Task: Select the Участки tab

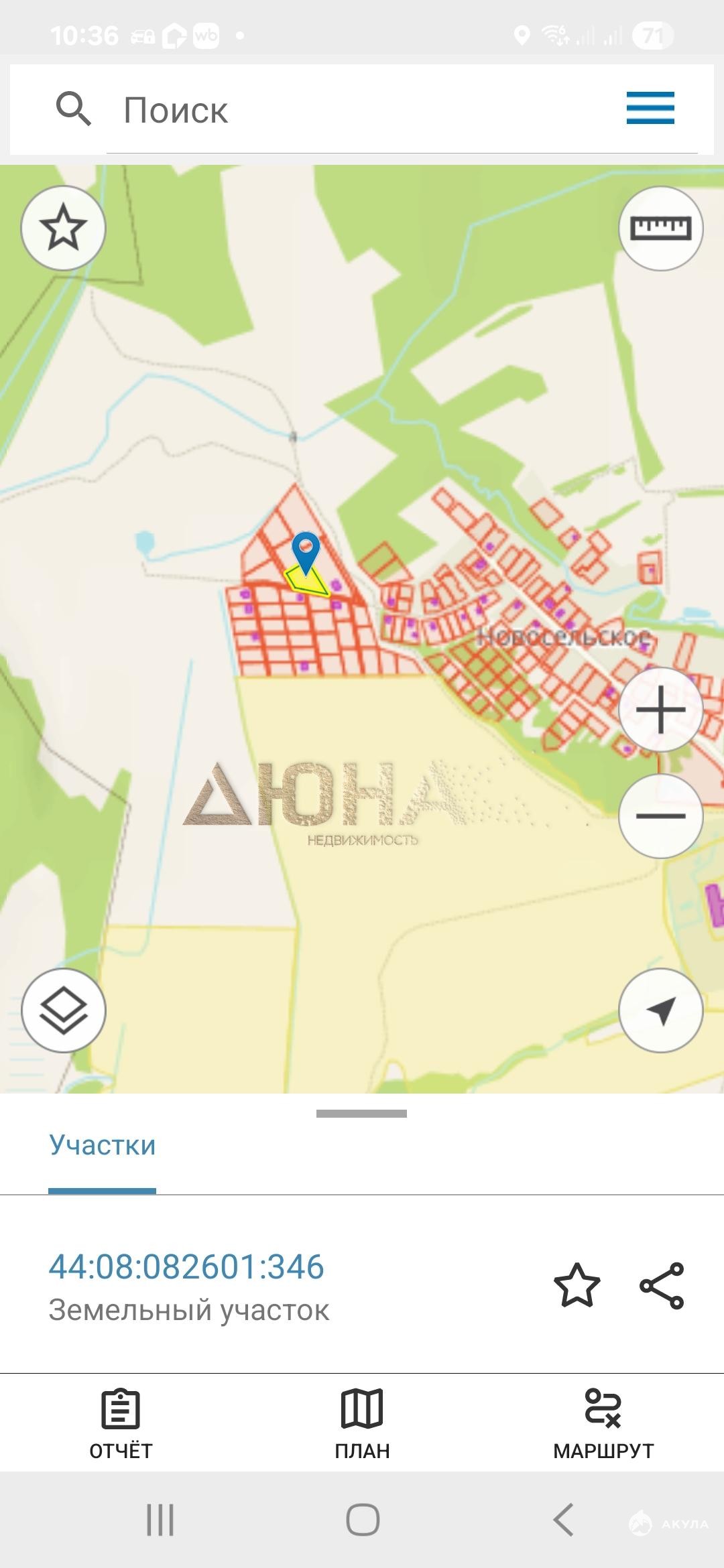Action: [x=102, y=1146]
